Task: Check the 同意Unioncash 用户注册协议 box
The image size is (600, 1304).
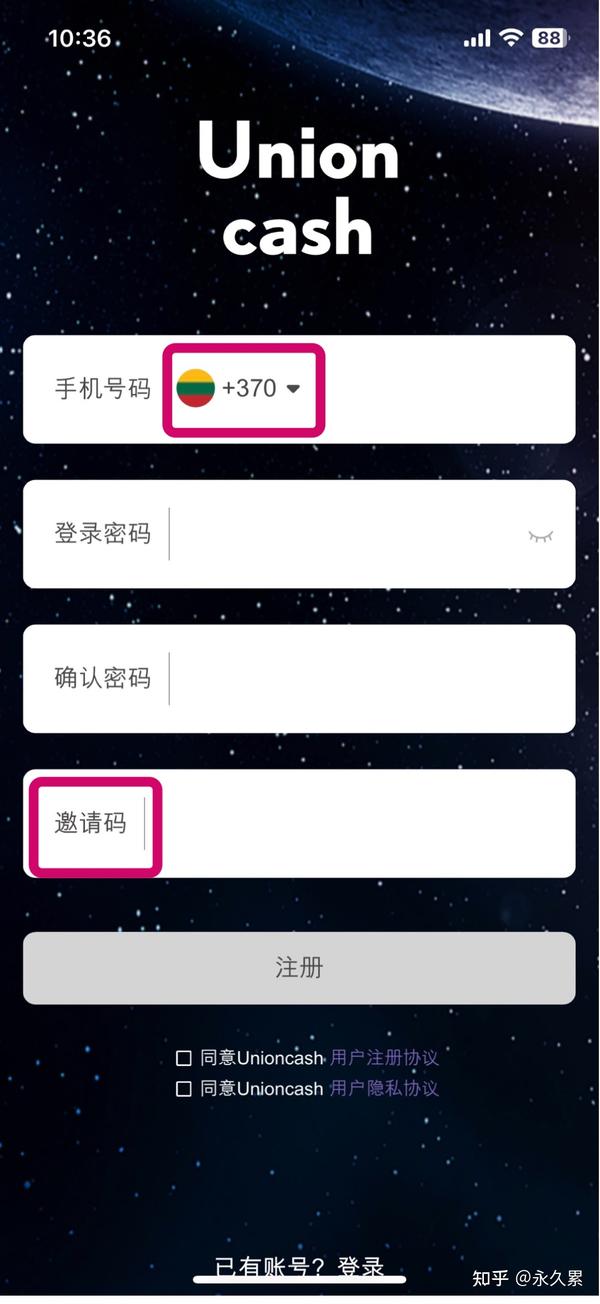Action: tap(184, 1058)
